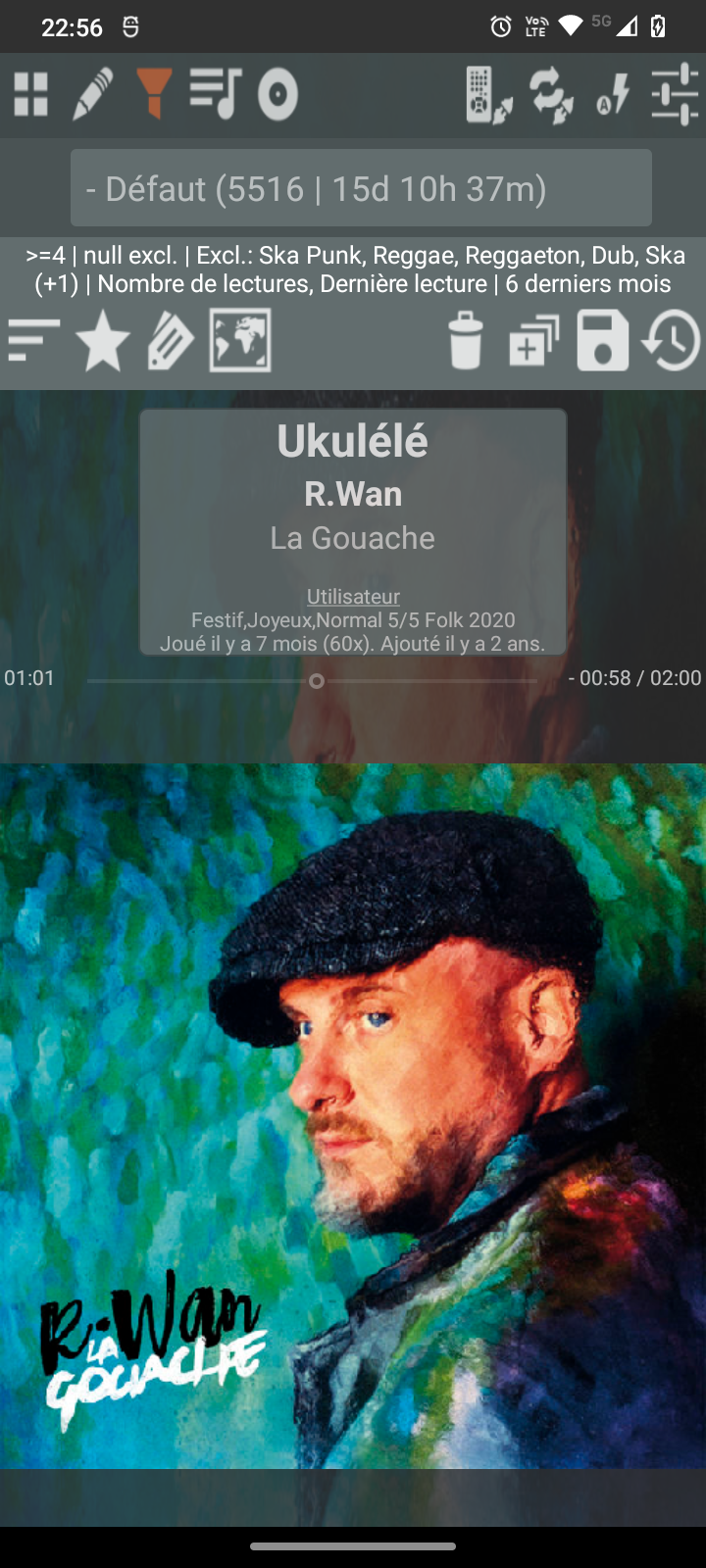Tap the trash bin icon

(466, 341)
